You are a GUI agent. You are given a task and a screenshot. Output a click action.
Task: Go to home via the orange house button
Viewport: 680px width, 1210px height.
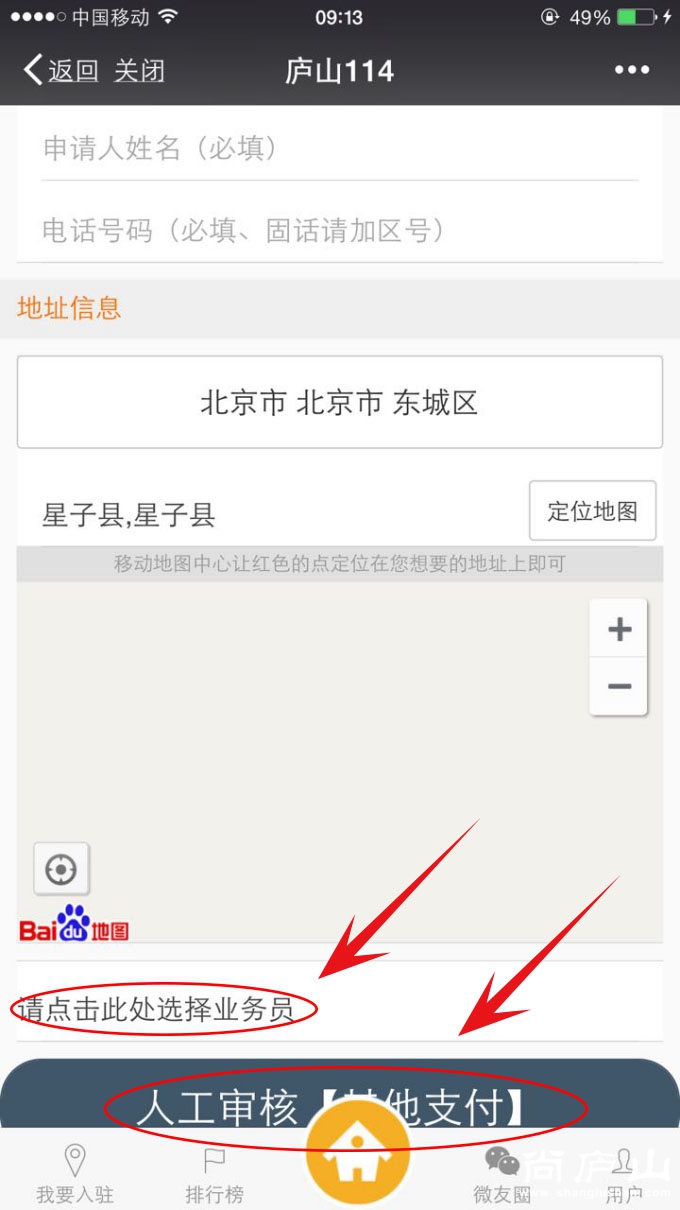pos(357,1158)
